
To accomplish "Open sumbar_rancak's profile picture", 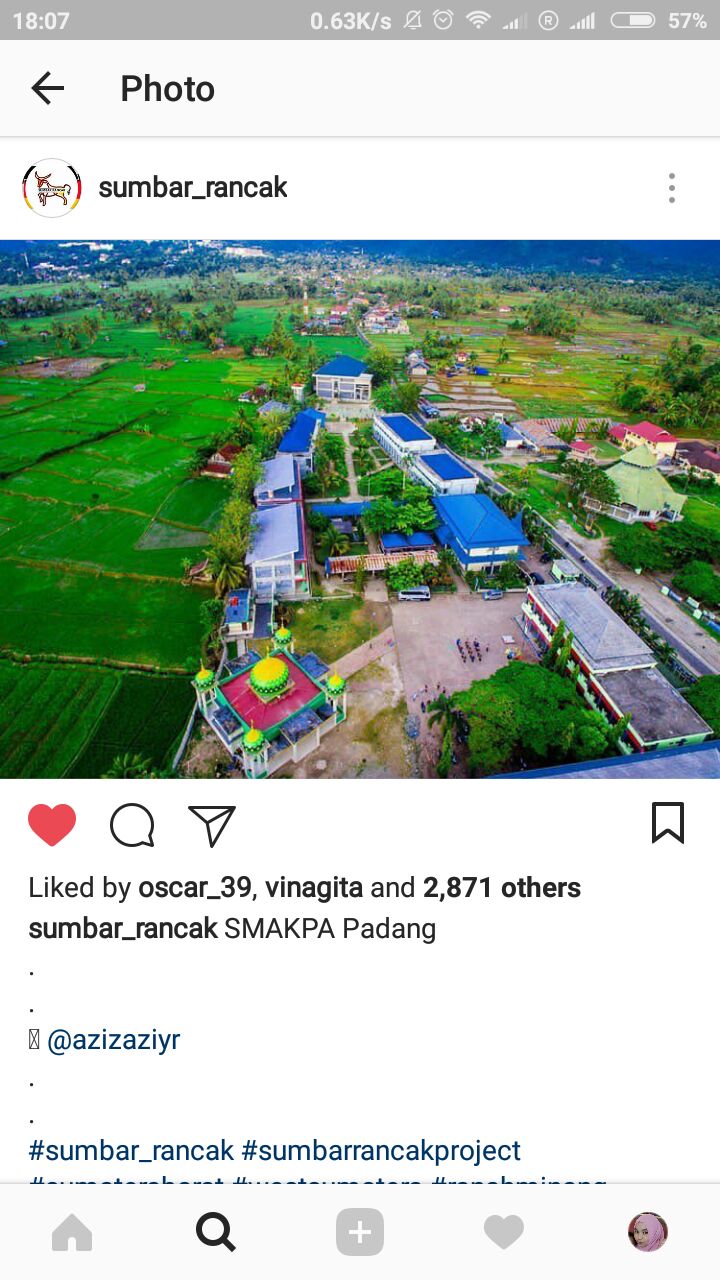I will point(52,188).
